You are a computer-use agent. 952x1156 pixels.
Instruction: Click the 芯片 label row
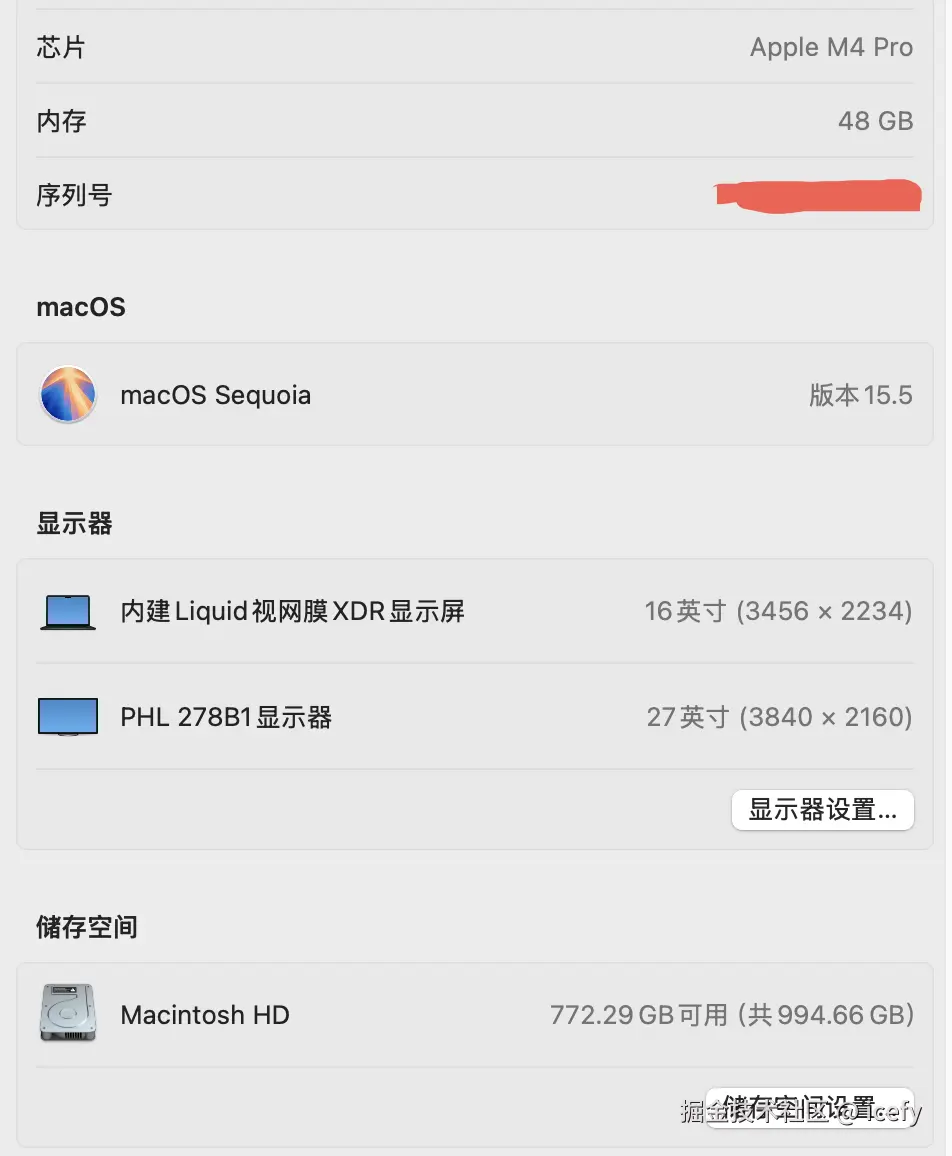tap(61, 47)
